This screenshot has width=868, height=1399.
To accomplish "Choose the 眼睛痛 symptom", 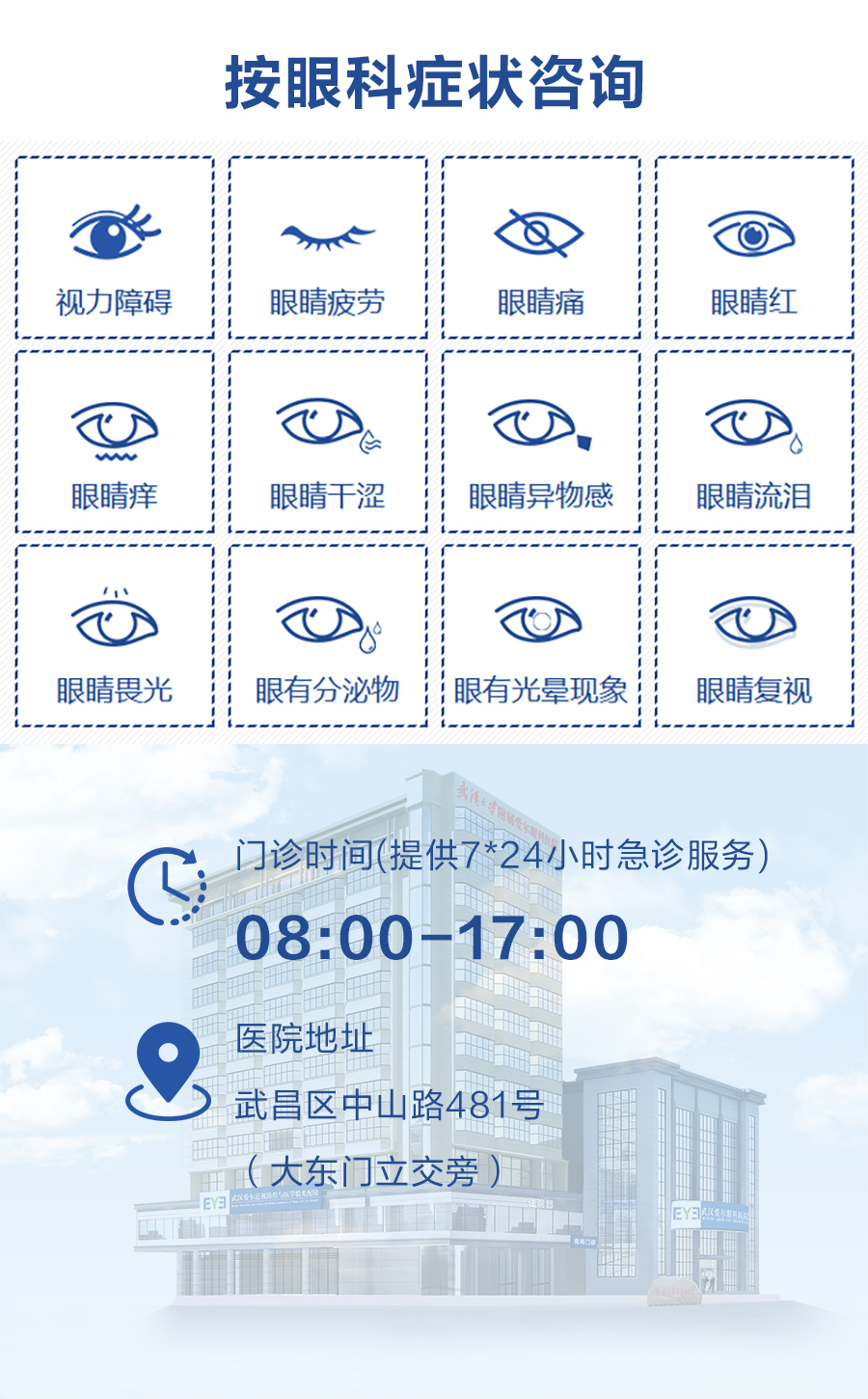I will click(x=541, y=248).
